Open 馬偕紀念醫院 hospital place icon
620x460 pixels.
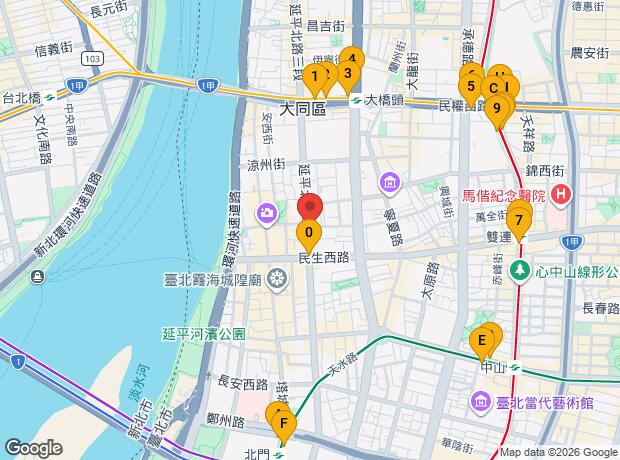tap(560, 195)
